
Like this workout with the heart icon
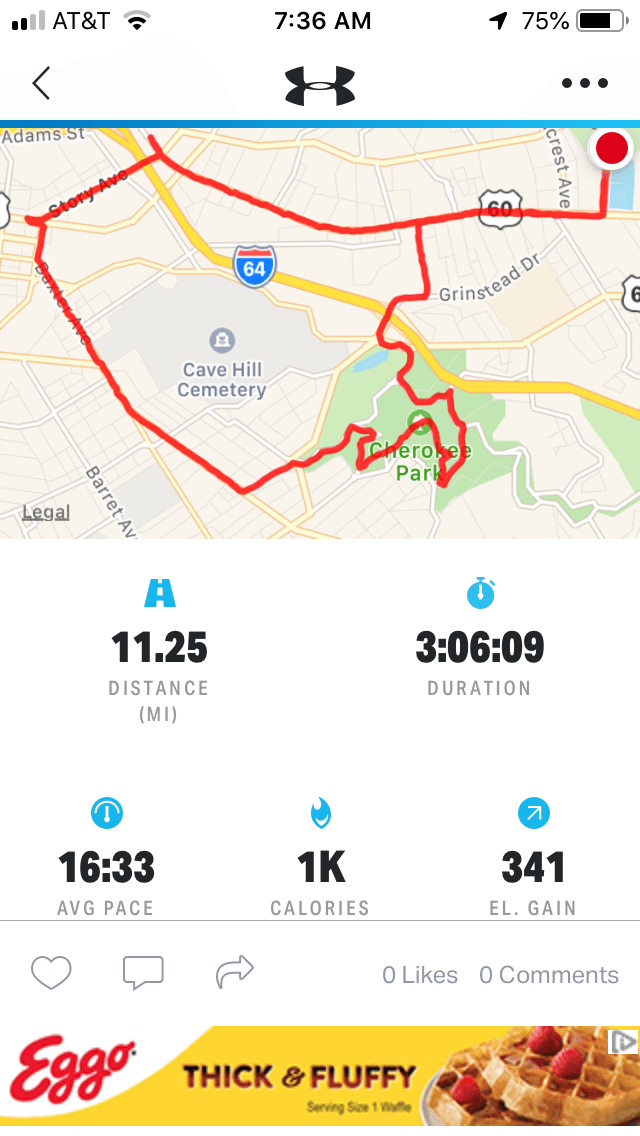coord(51,972)
